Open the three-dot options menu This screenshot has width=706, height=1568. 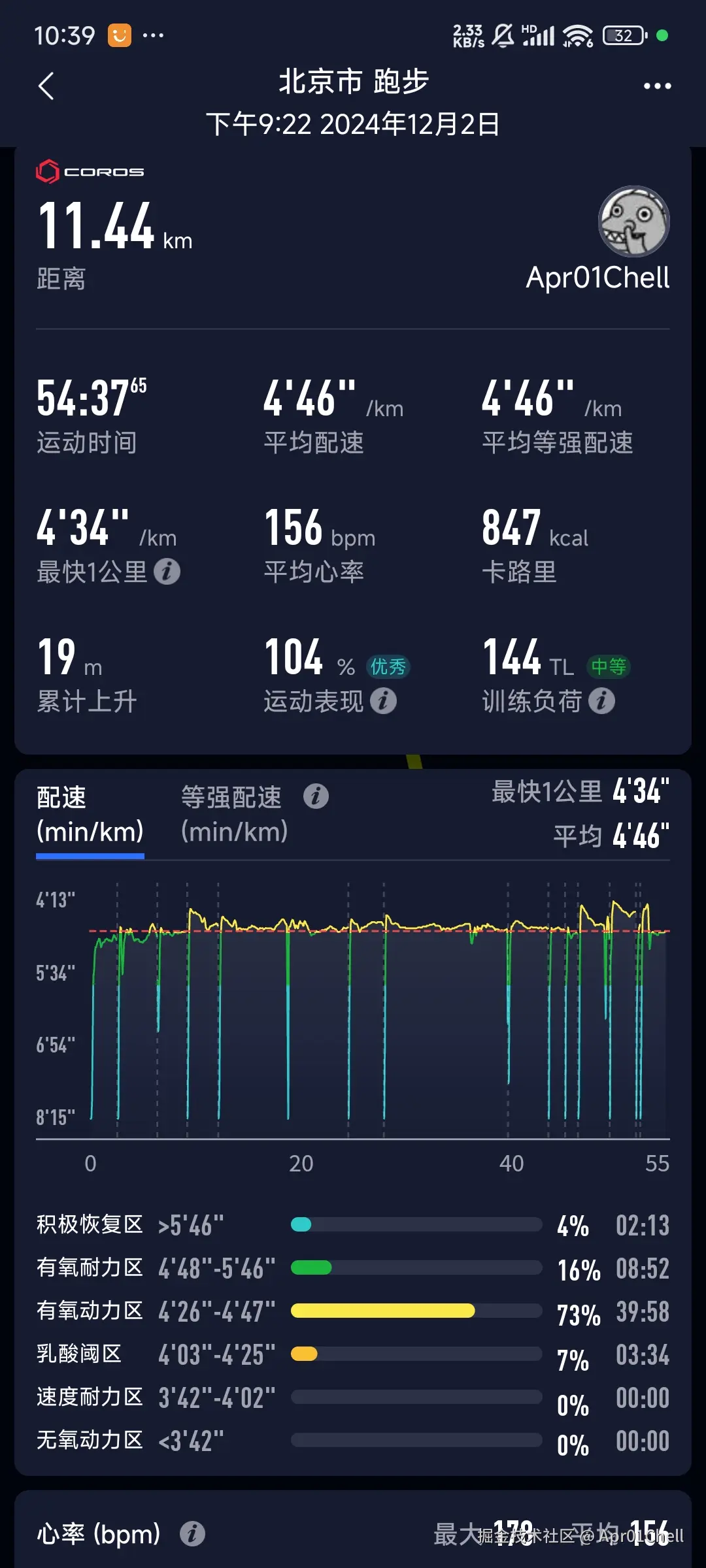click(657, 86)
